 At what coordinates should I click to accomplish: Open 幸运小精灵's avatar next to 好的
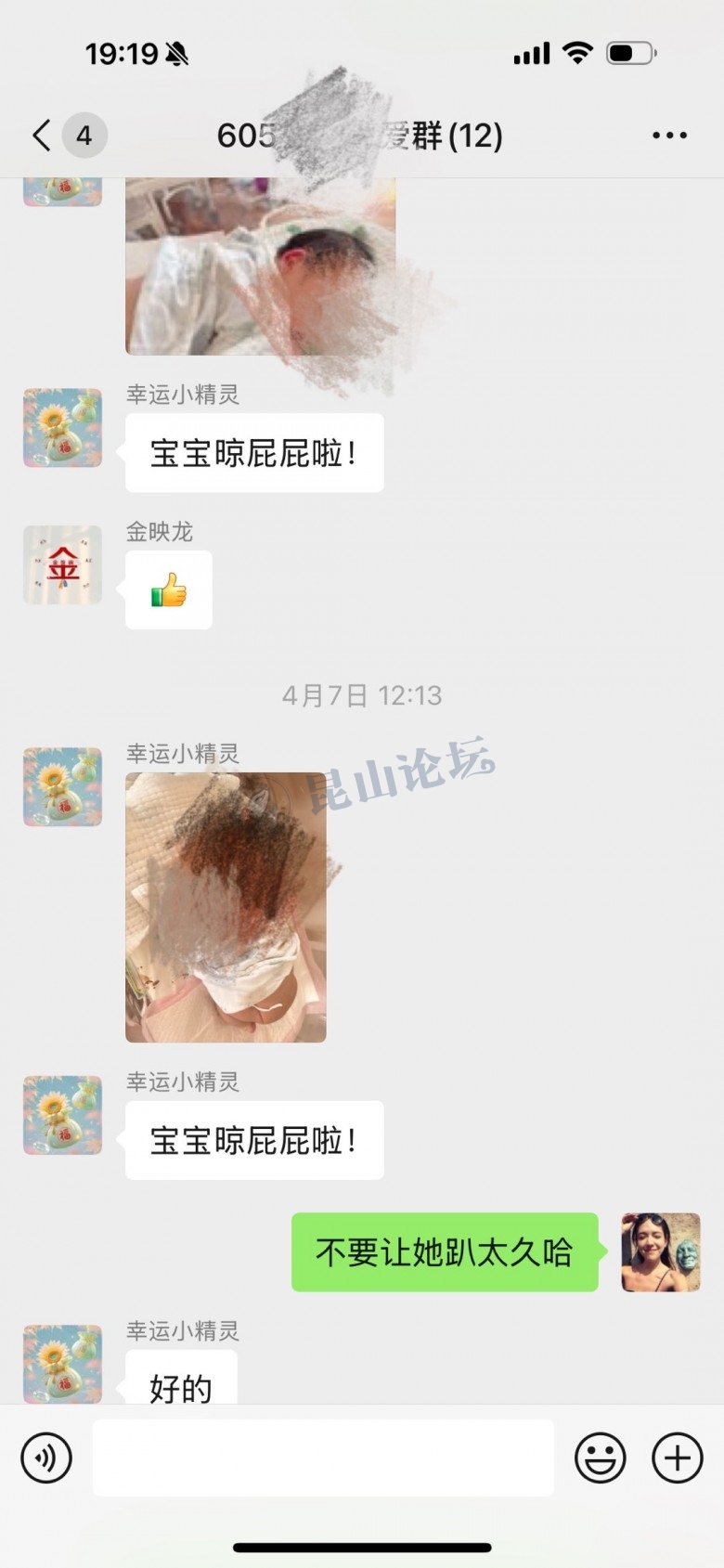click(62, 1363)
